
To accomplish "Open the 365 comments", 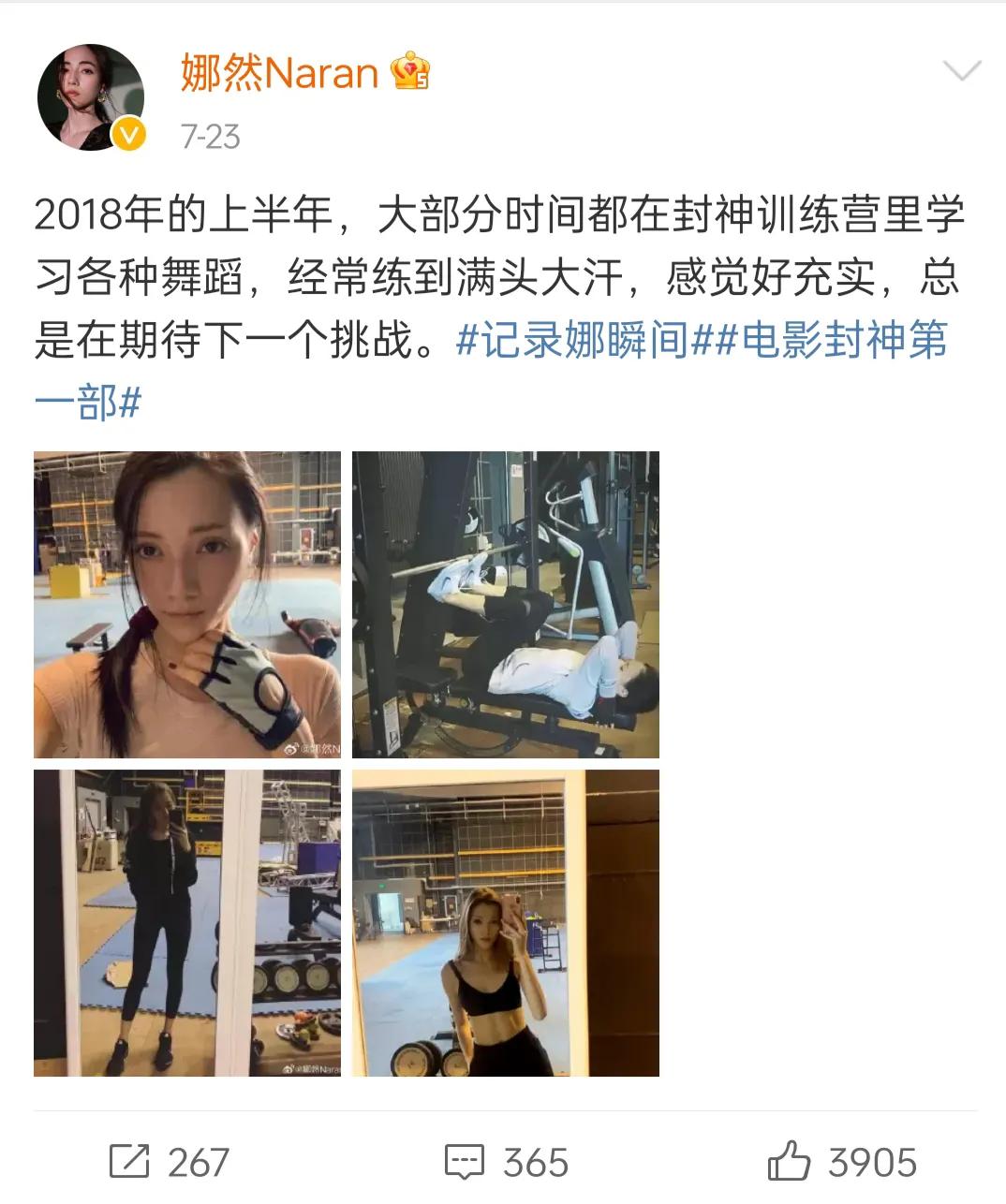I will 506,1162.
